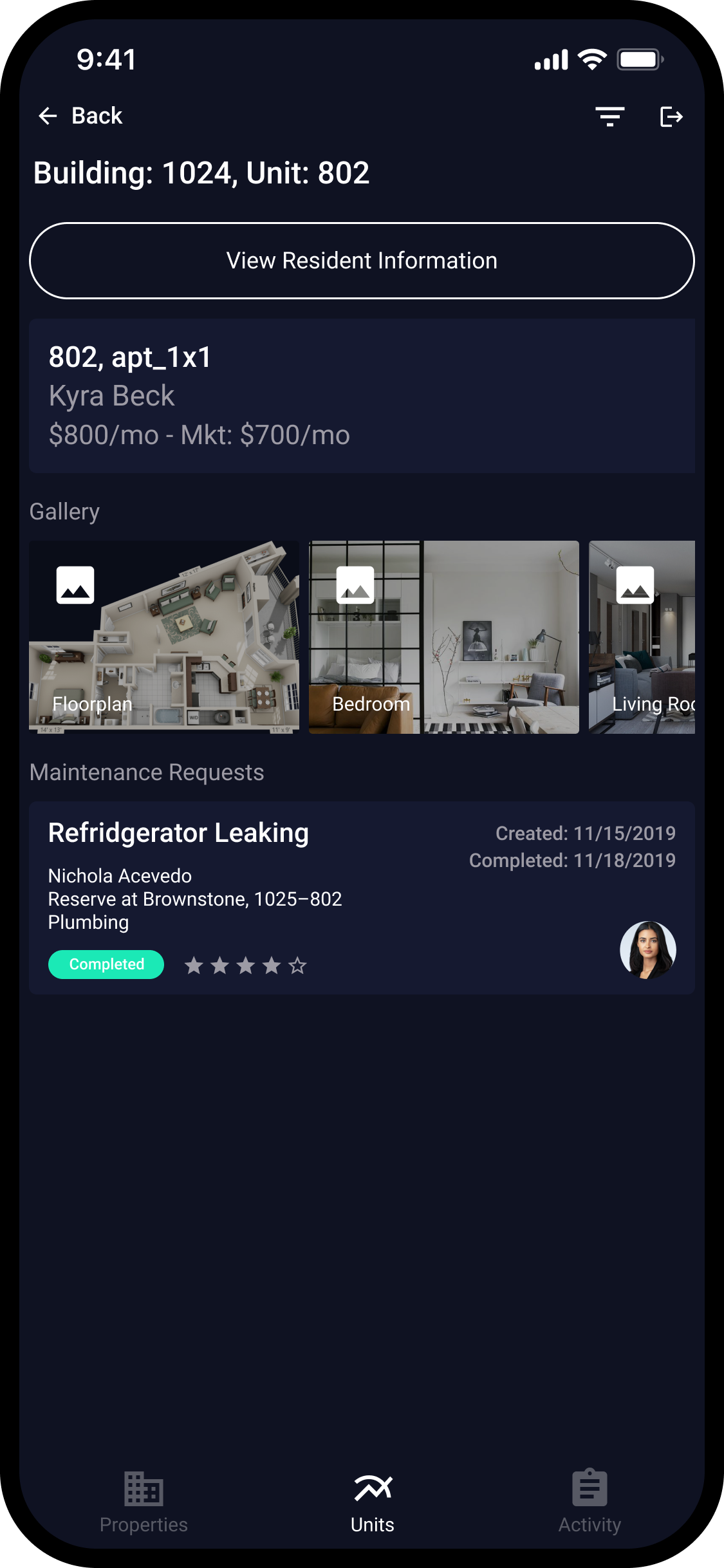Open the 802, apt_1x1 unit card
724x1568 pixels.
click(x=362, y=395)
